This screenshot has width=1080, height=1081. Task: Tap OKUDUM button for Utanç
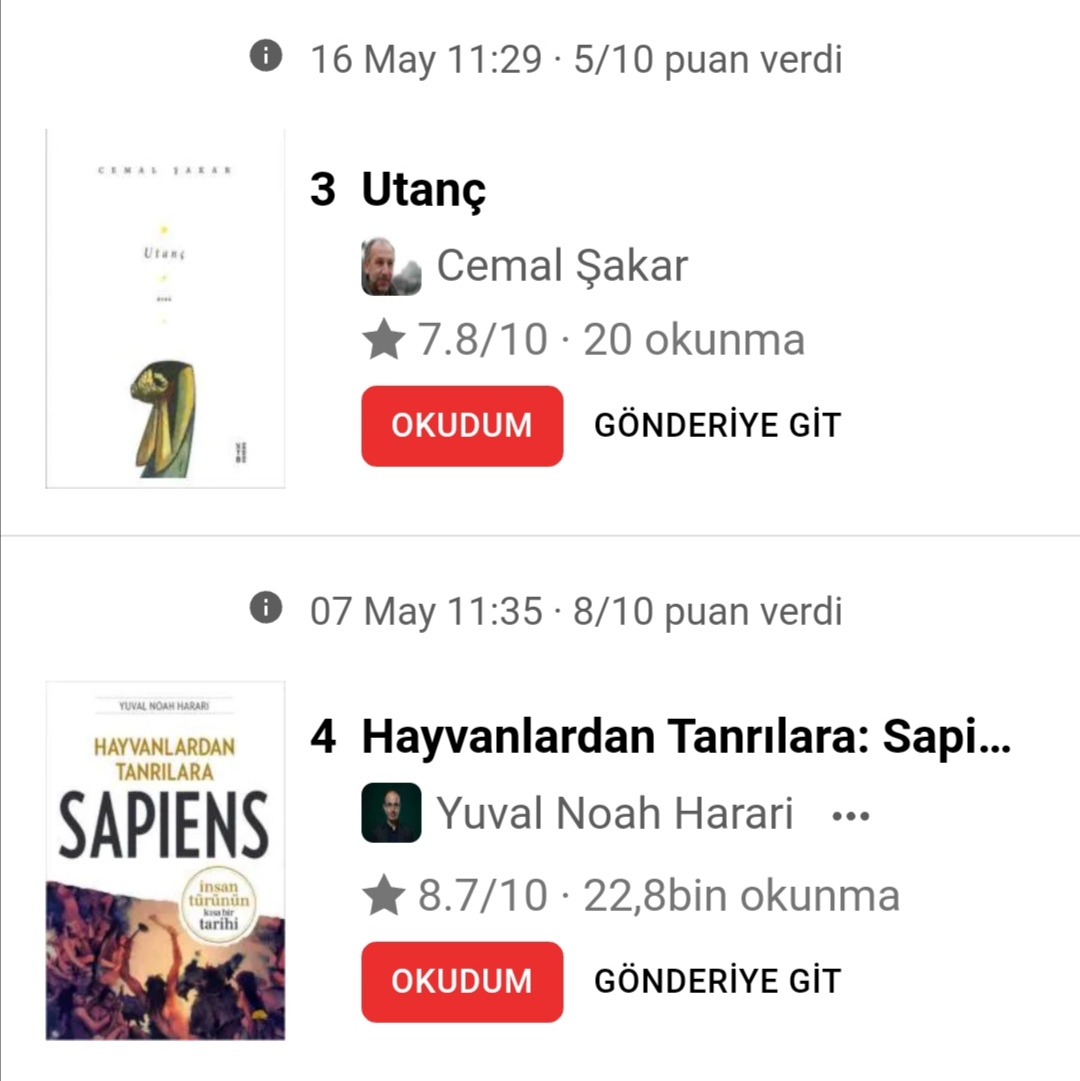462,426
